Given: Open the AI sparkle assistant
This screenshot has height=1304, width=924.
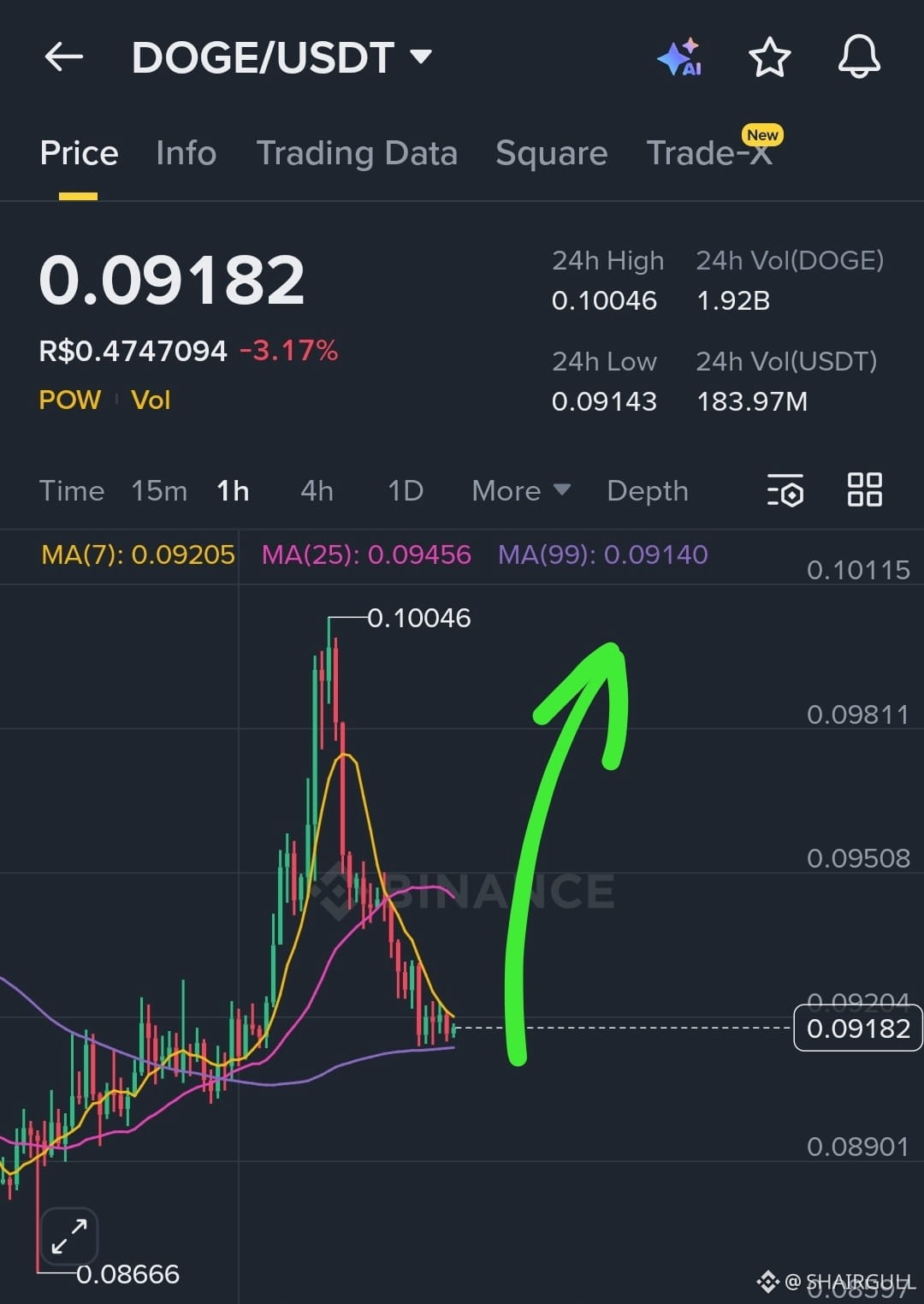Looking at the screenshot, I should coord(679,57).
